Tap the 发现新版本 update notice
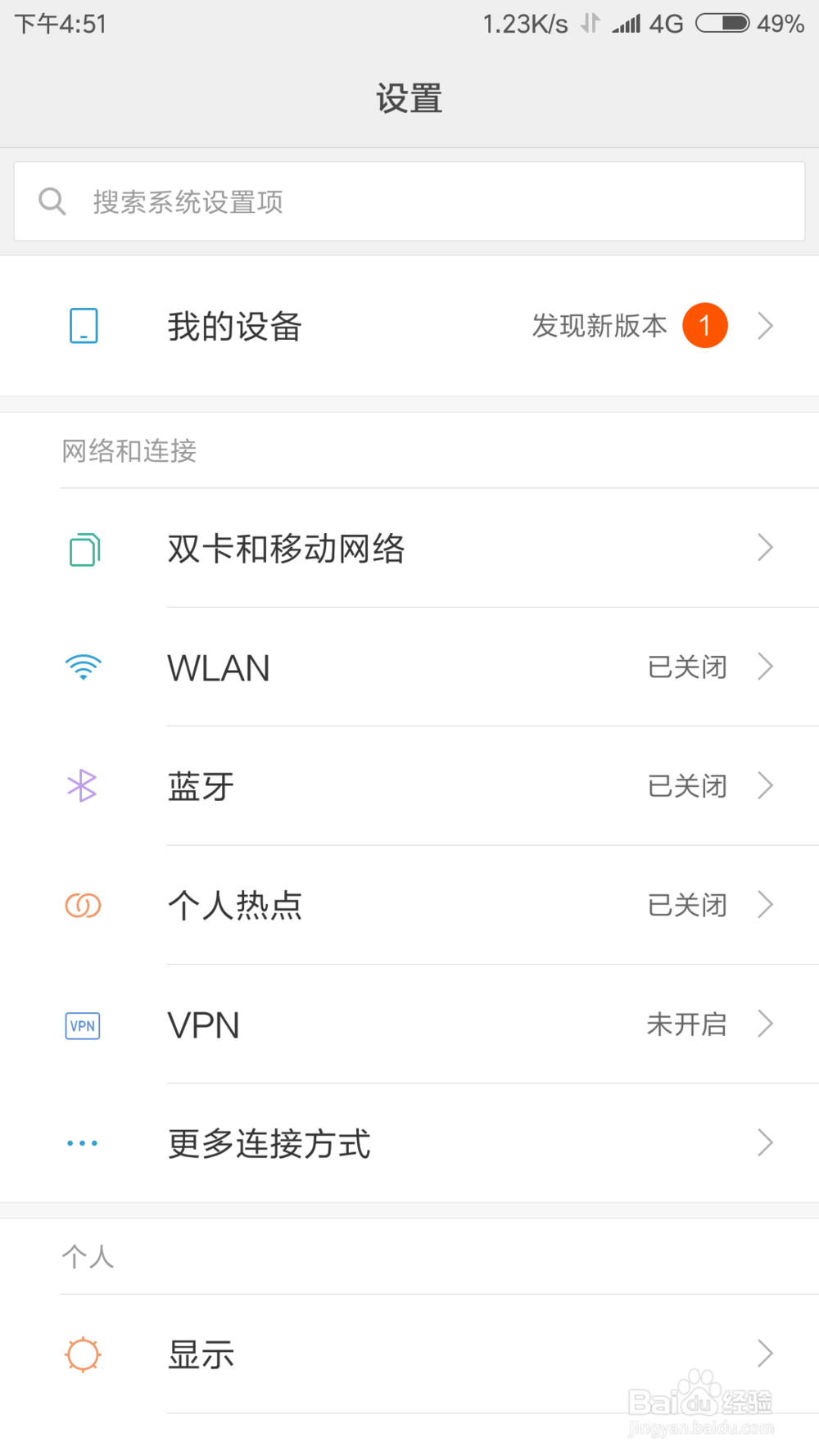This screenshot has width=819, height=1456. 600,325
